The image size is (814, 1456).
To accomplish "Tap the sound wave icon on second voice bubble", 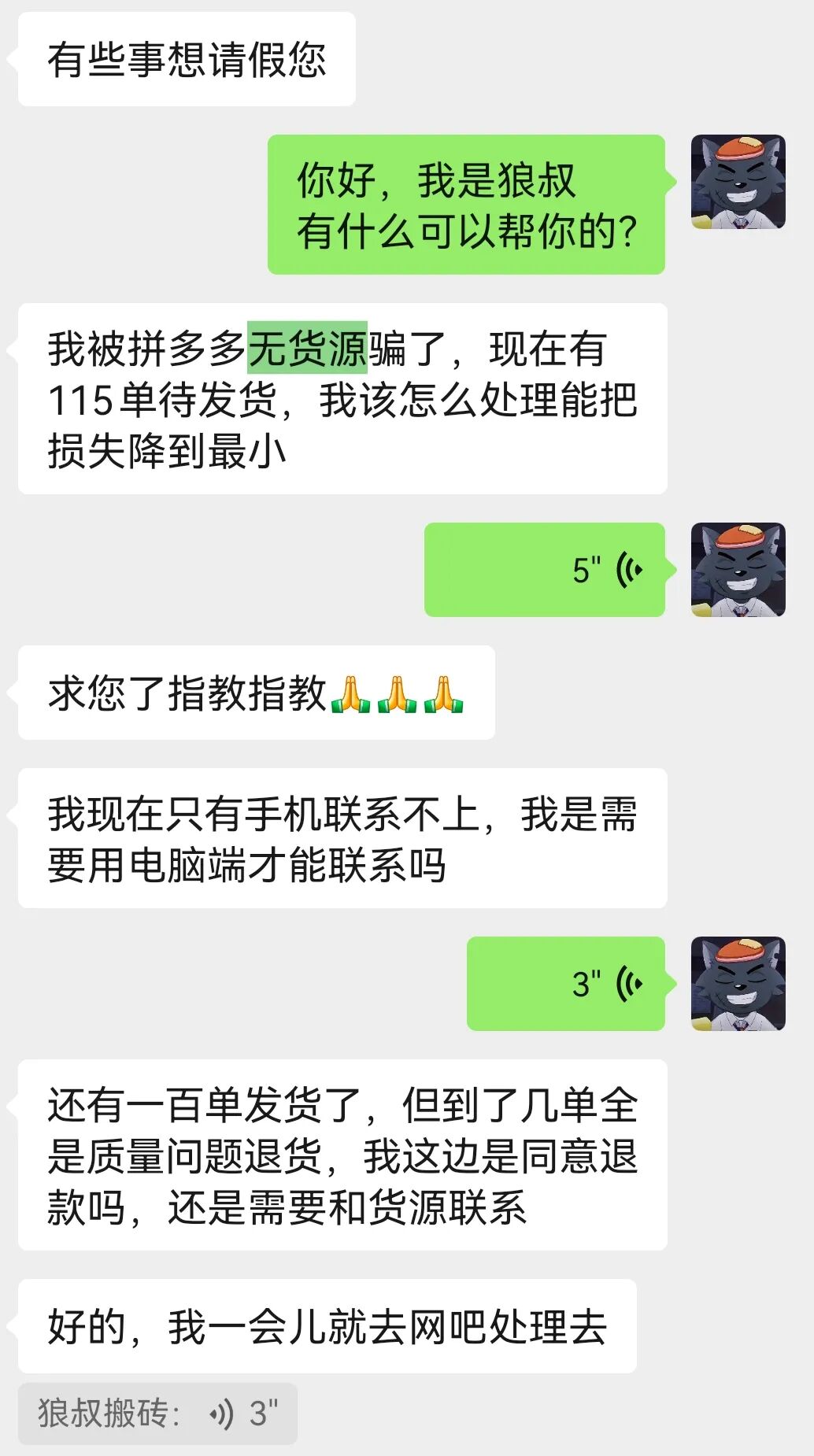I will pos(627,982).
